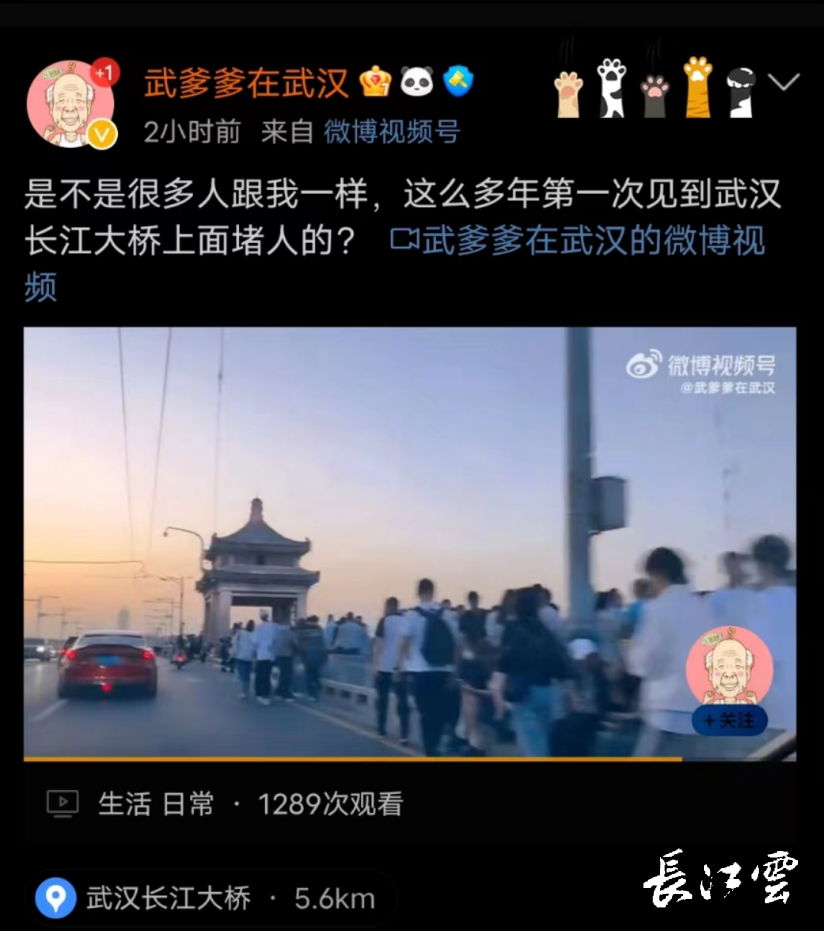Follow the author via +关注 on video
Image resolution: width=824 pixels, height=931 pixels.
(729, 720)
